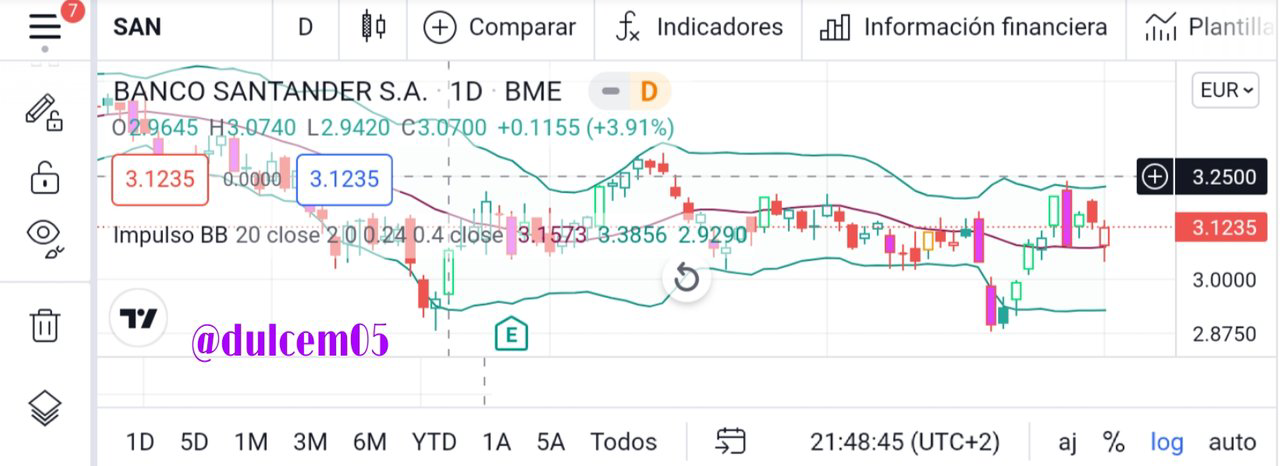
Task: Open the object tree layers icon
Action: tap(44, 408)
